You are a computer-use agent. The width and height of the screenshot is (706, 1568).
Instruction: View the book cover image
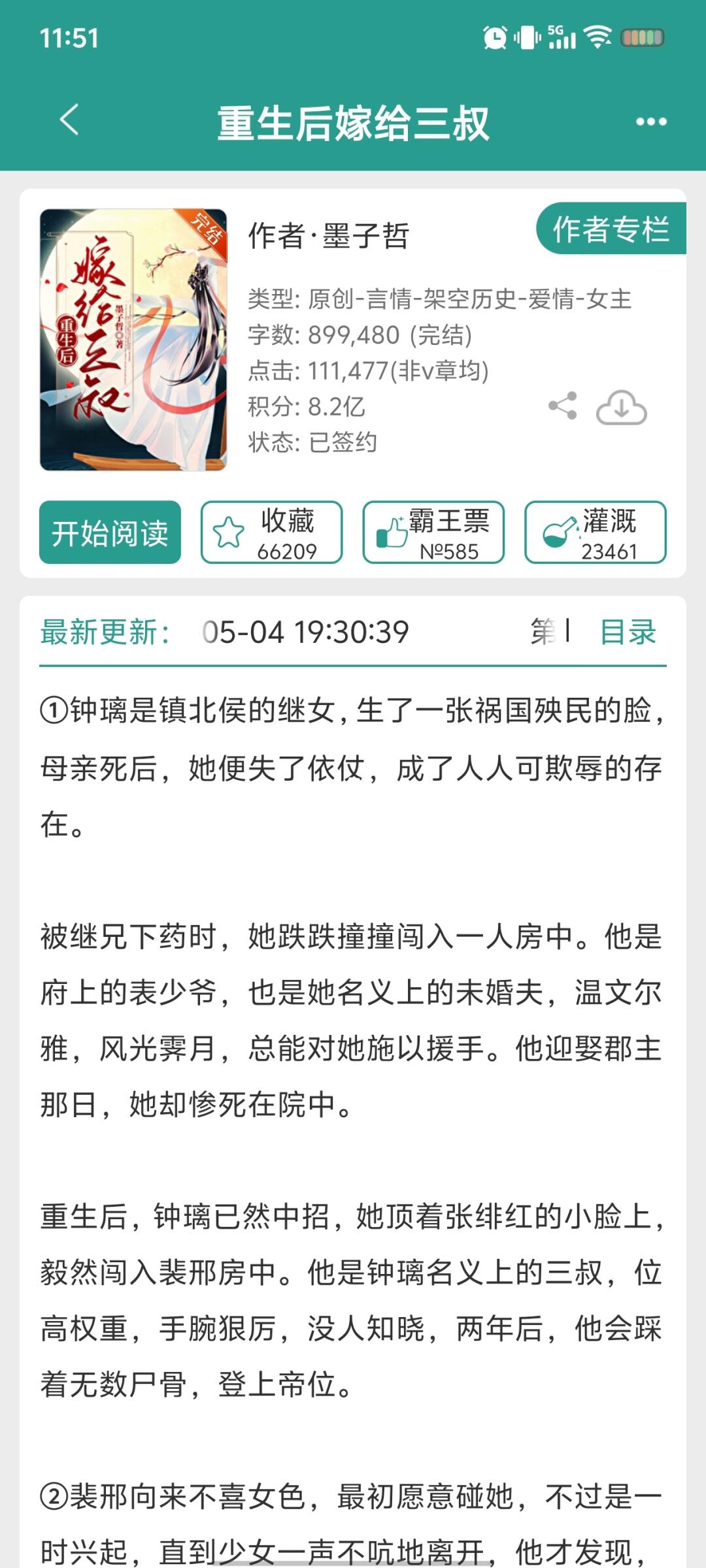point(133,340)
